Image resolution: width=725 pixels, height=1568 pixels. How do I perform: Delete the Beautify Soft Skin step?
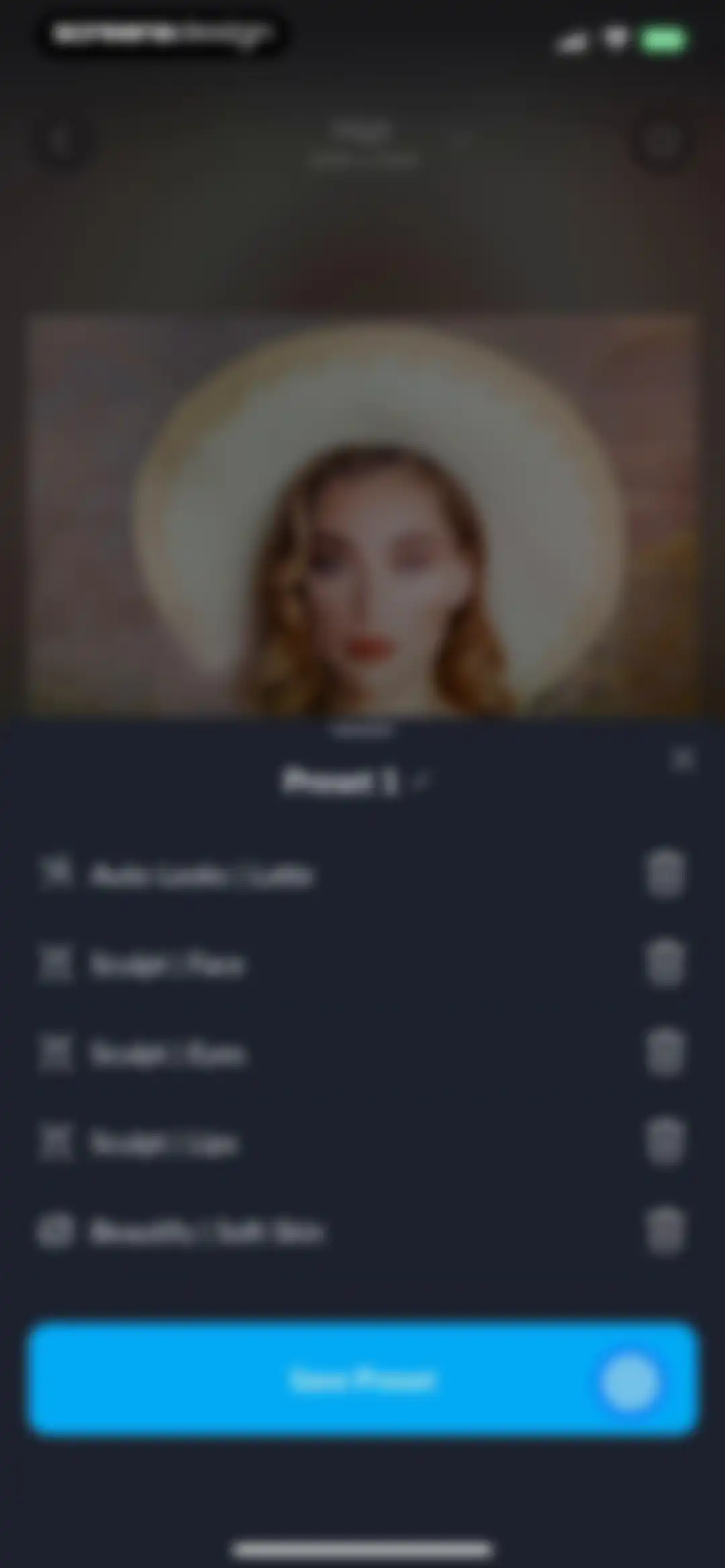click(x=665, y=1231)
